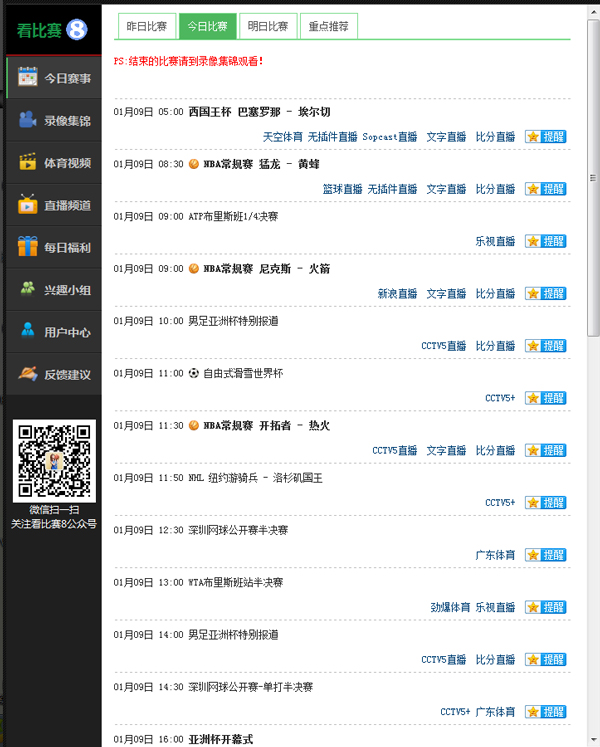Open 文字直播 for 开拓者 - 热火

[446, 451]
